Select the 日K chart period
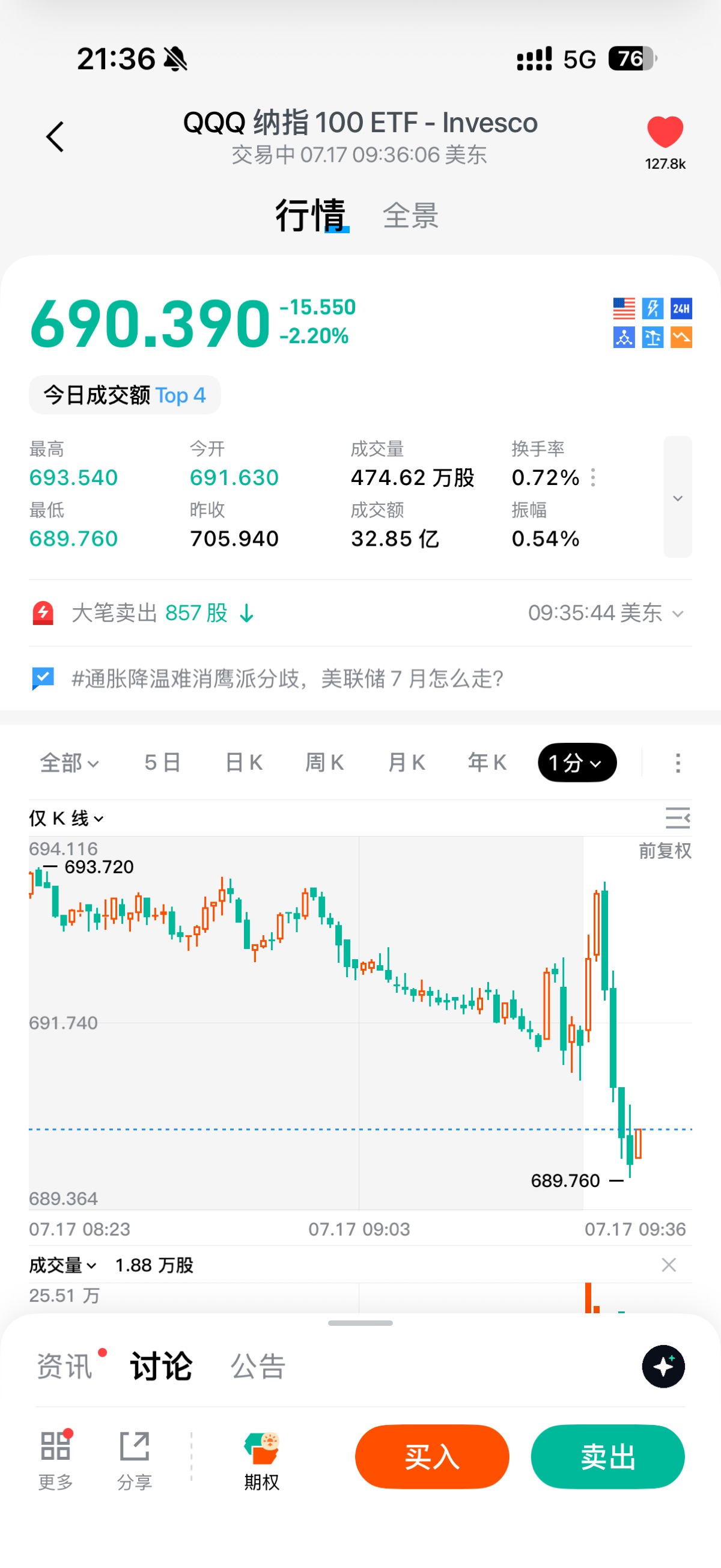Image resolution: width=721 pixels, height=1568 pixels. (243, 763)
